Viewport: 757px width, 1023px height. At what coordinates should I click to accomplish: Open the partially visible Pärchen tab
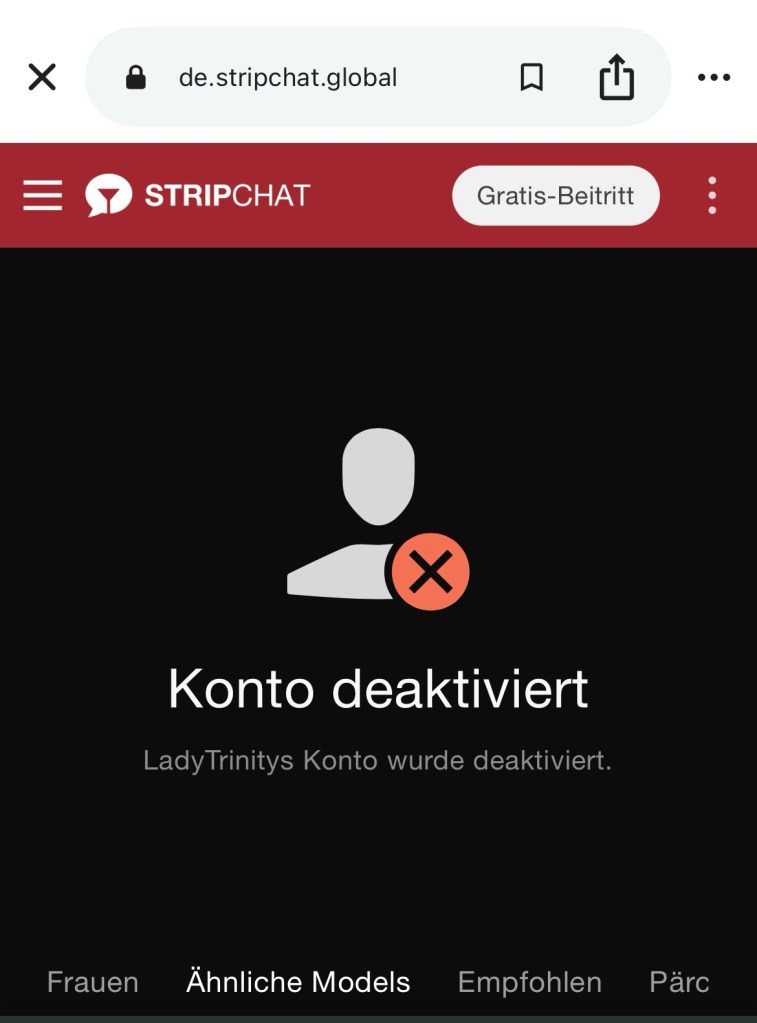pyautogui.click(x=679, y=982)
